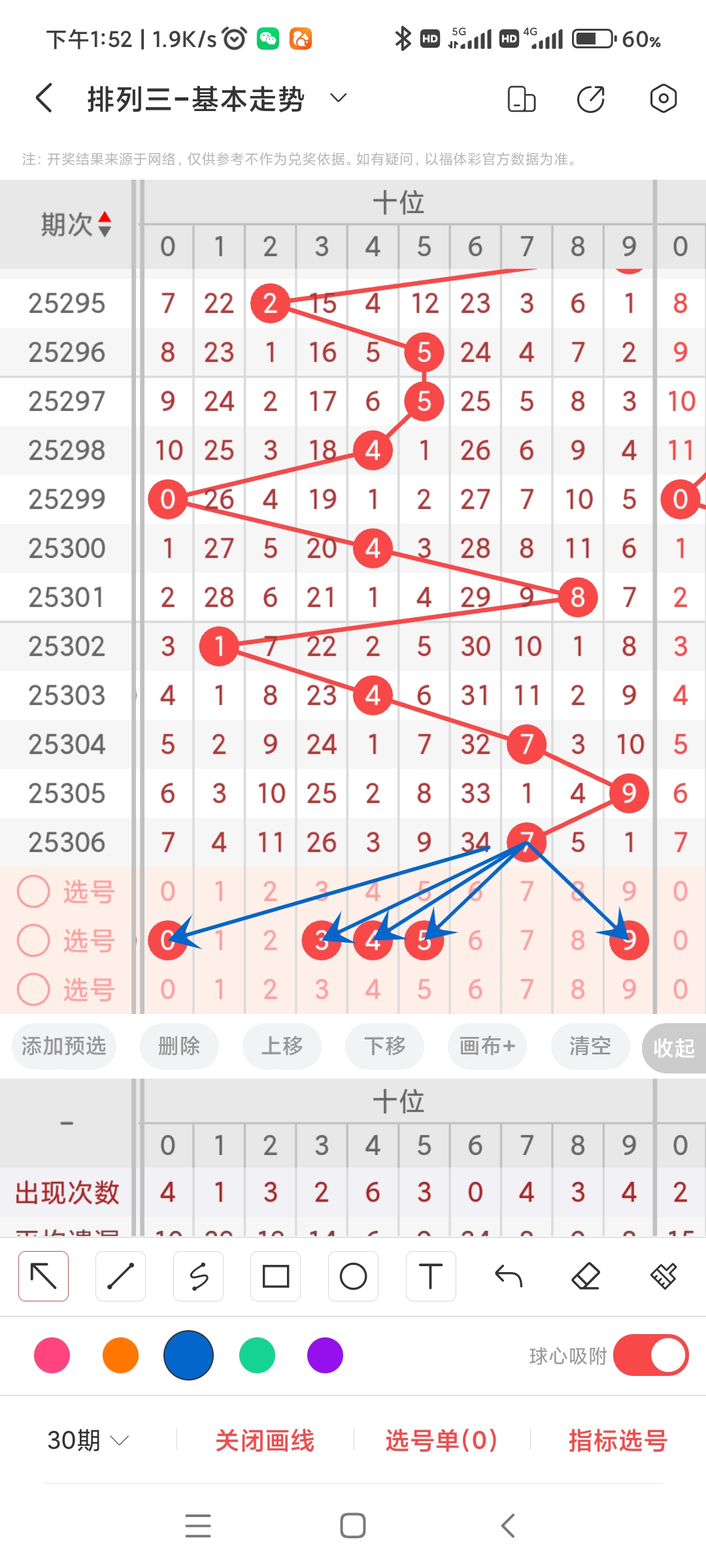The height and width of the screenshot is (1568, 706).
Task: Pick the blue drawing color swatch
Action: pyautogui.click(x=188, y=1355)
